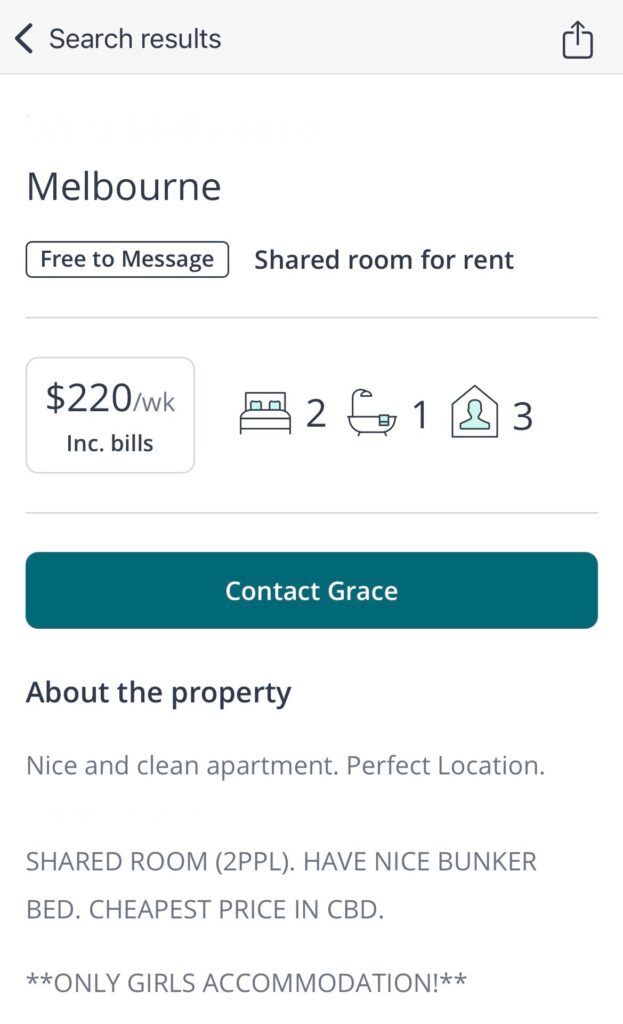
Task: Tap the Contact Grace button
Action: 312,590
